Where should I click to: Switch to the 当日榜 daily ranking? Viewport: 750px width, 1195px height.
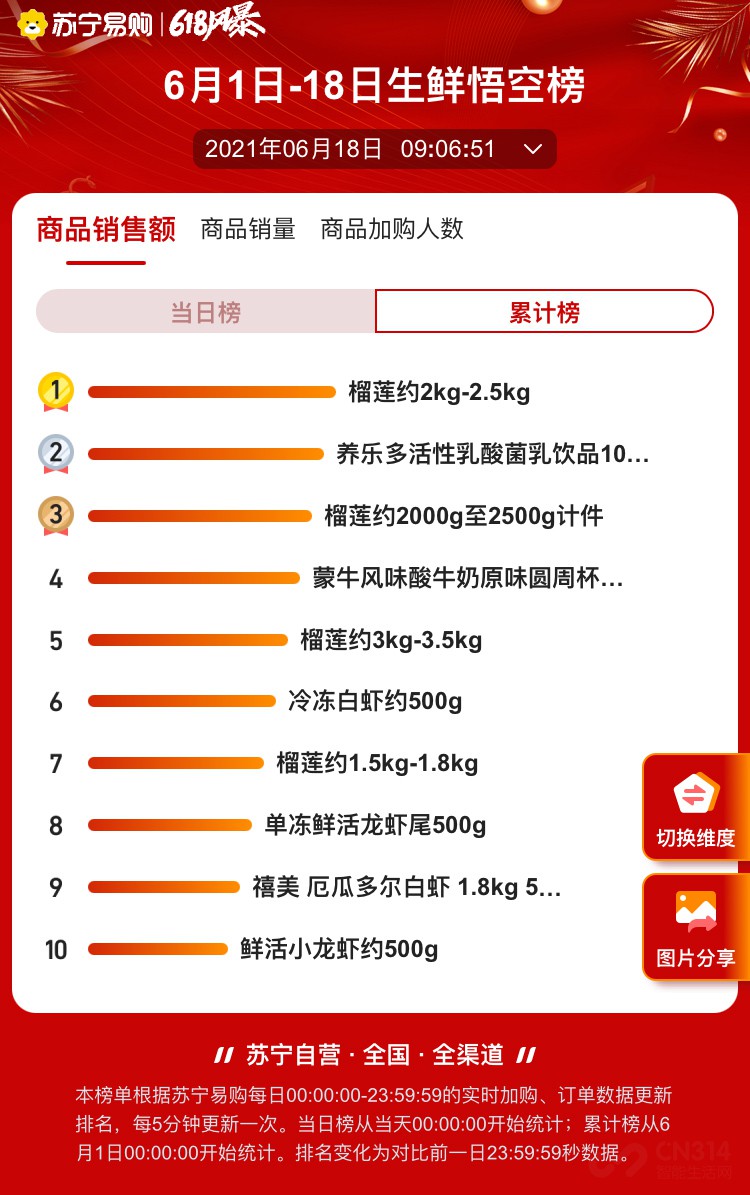[x=206, y=312]
